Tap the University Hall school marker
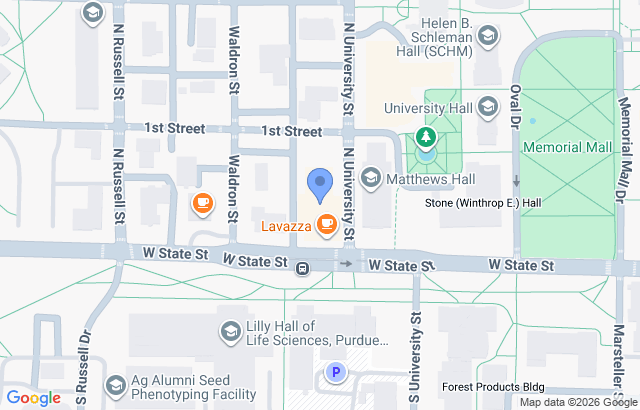The width and height of the screenshot is (640, 410). pos(488,107)
